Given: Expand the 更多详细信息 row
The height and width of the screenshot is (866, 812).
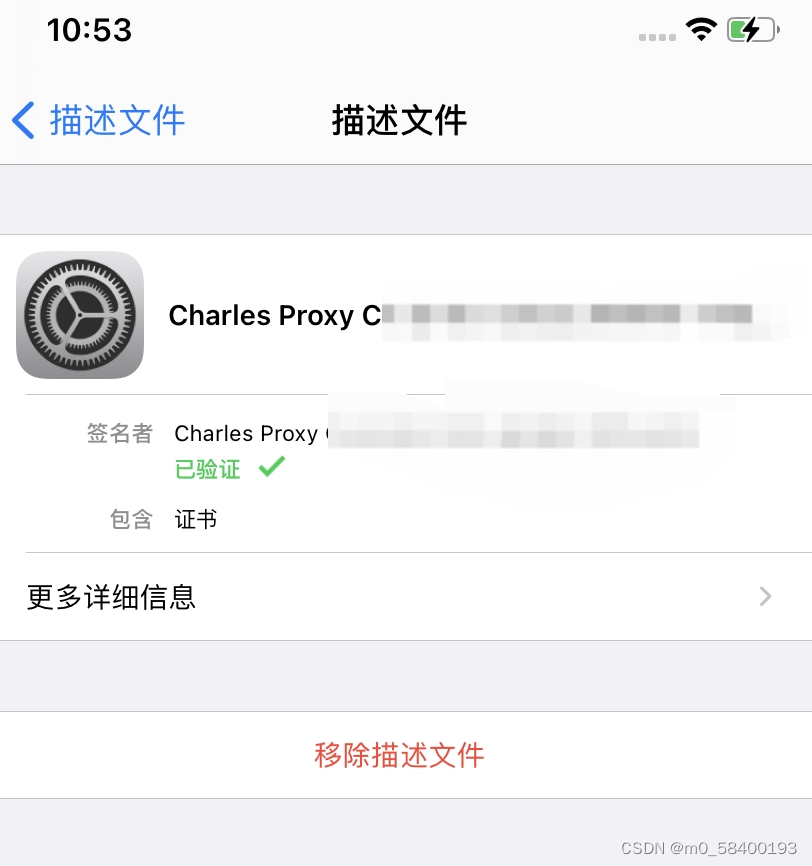Looking at the screenshot, I should [x=110, y=597].
